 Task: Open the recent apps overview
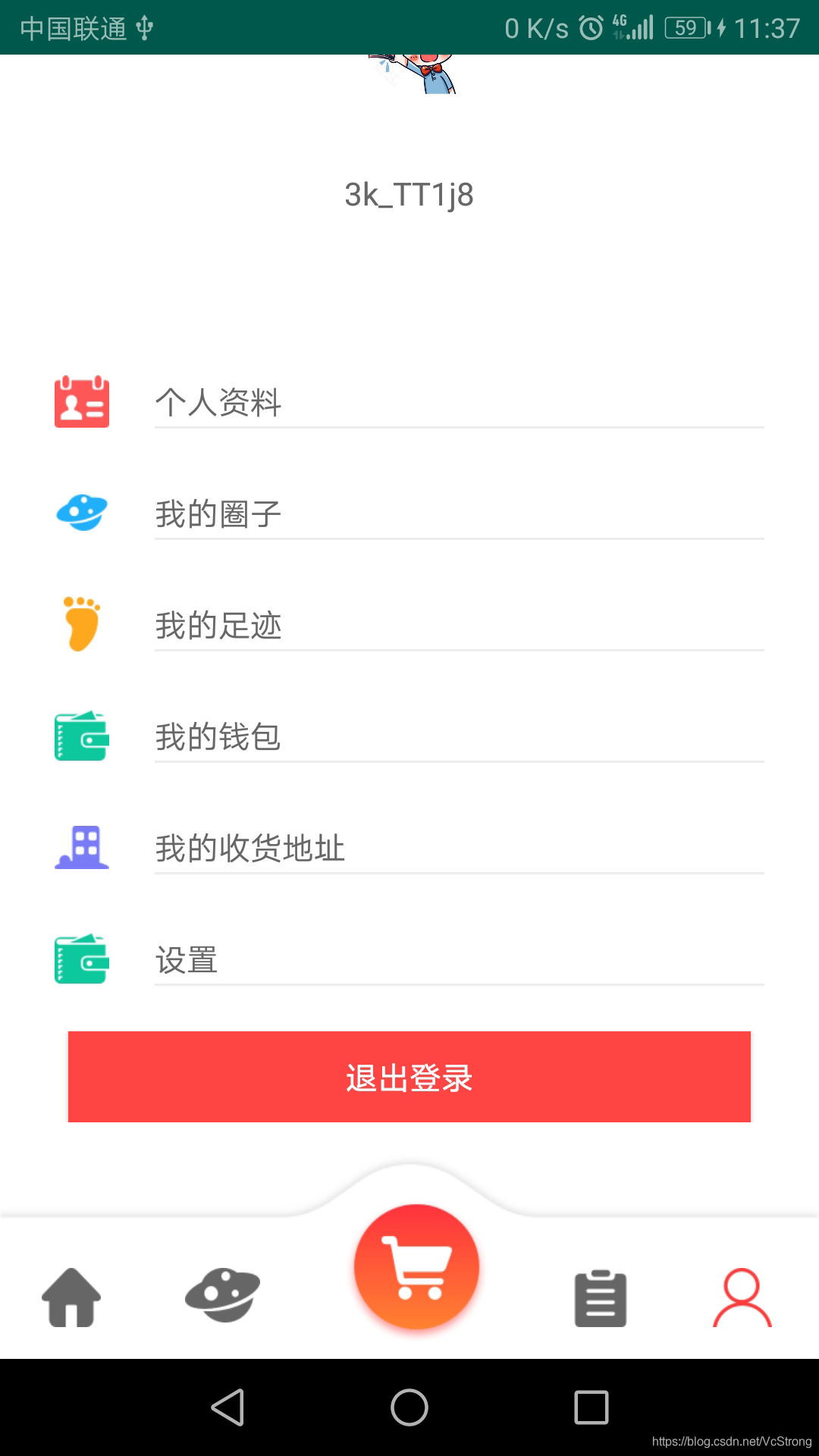tap(591, 1407)
